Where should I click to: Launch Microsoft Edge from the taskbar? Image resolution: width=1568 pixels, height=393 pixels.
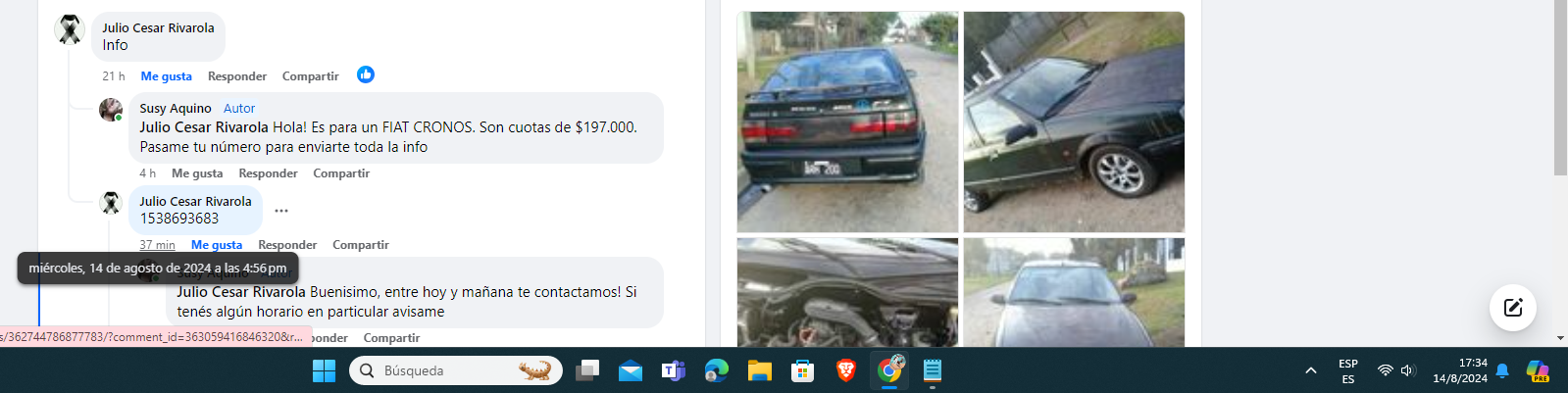[x=717, y=370]
